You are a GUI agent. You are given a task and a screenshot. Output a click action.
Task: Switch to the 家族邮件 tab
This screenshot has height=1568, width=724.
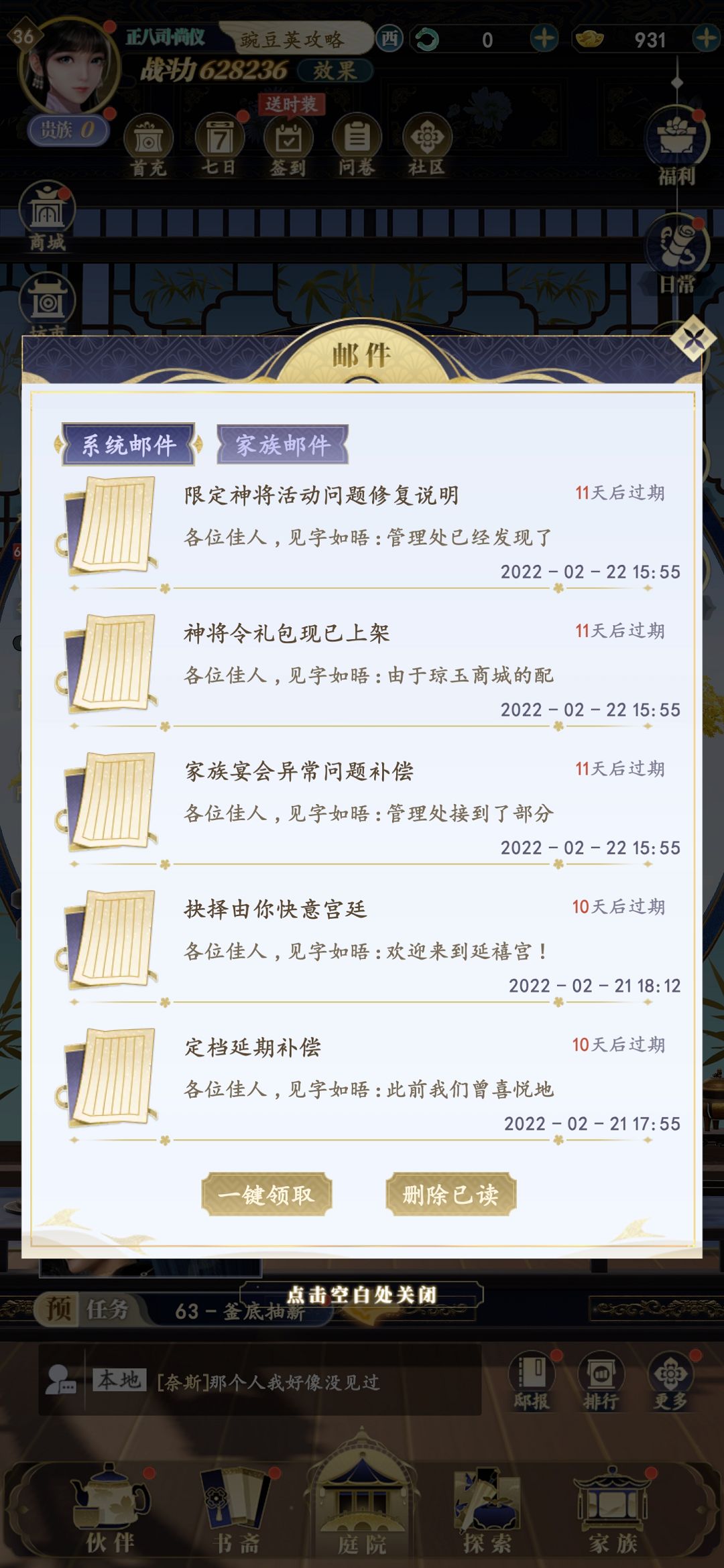[x=282, y=445]
